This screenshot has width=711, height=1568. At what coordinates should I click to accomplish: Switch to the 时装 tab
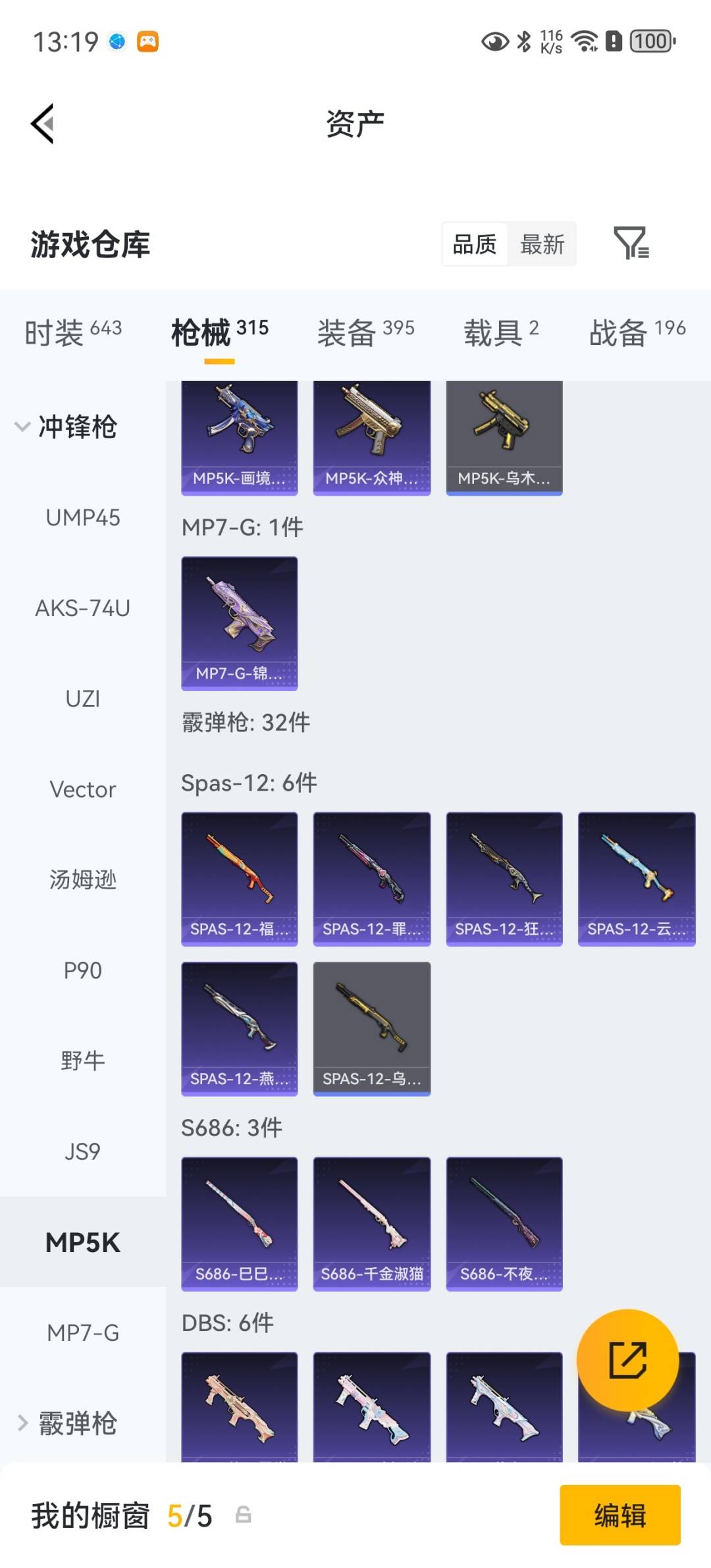(72, 332)
